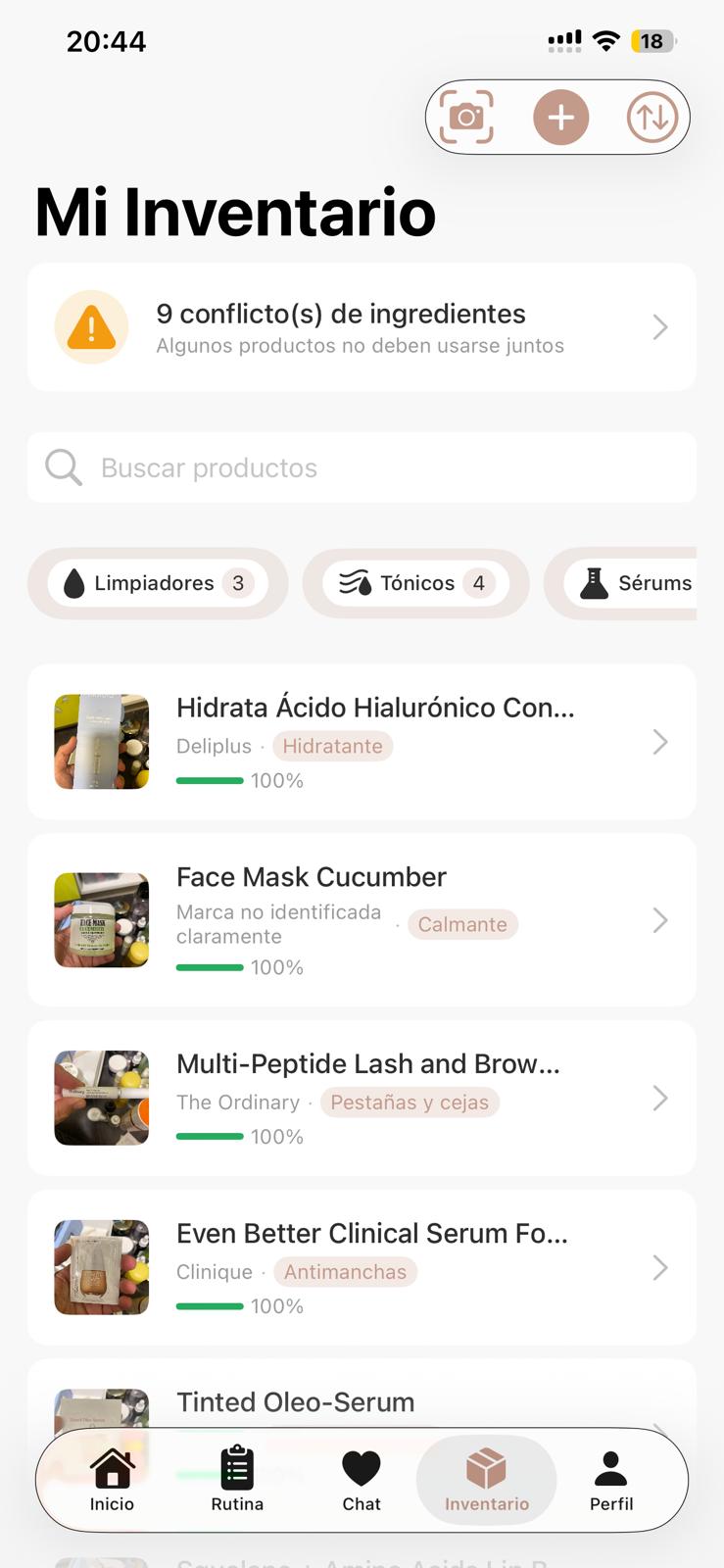This screenshot has width=724, height=1568.
Task: Click the Face Mask Cucumber thumbnail image
Action: tap(101, 919)
